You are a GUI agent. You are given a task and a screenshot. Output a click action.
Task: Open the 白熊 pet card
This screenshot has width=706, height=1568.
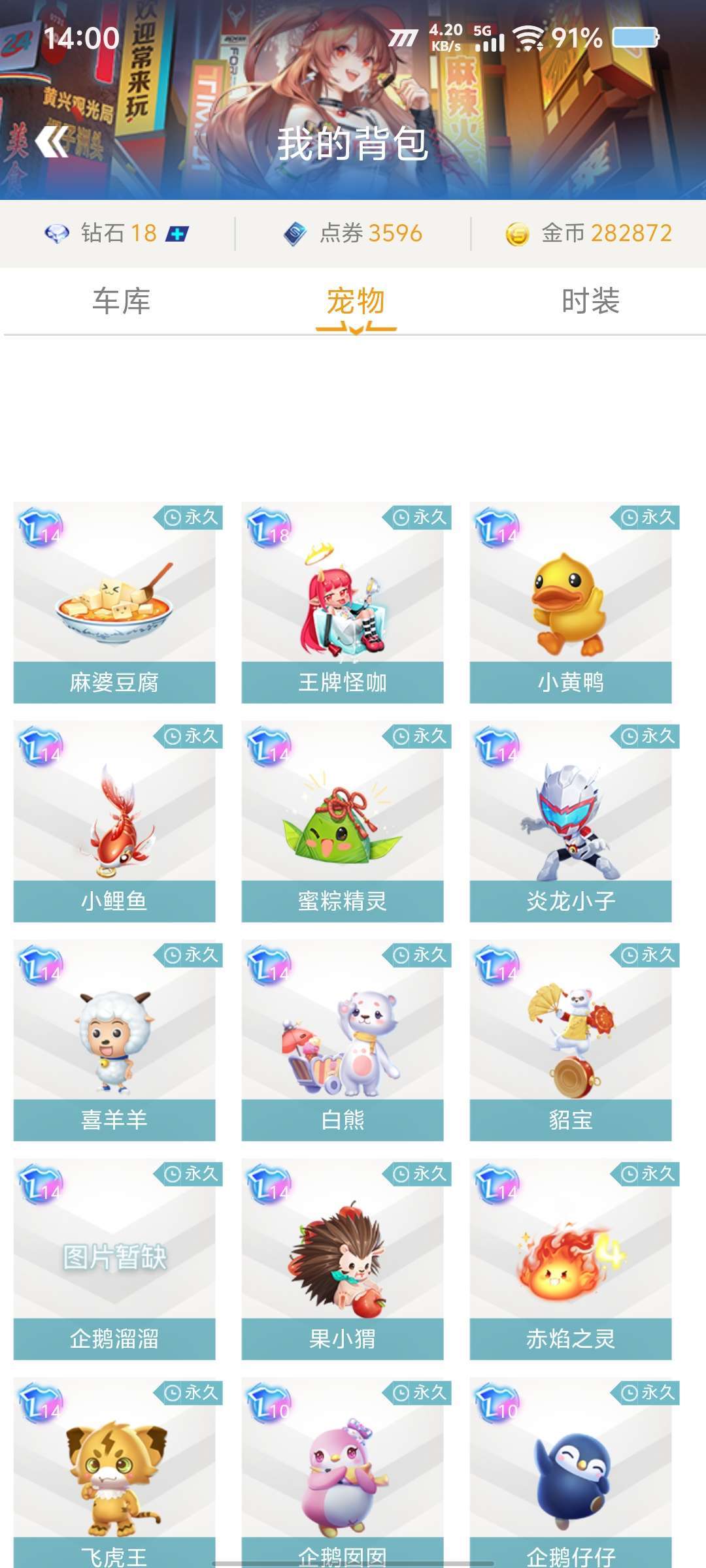[x=343, y=1040]
